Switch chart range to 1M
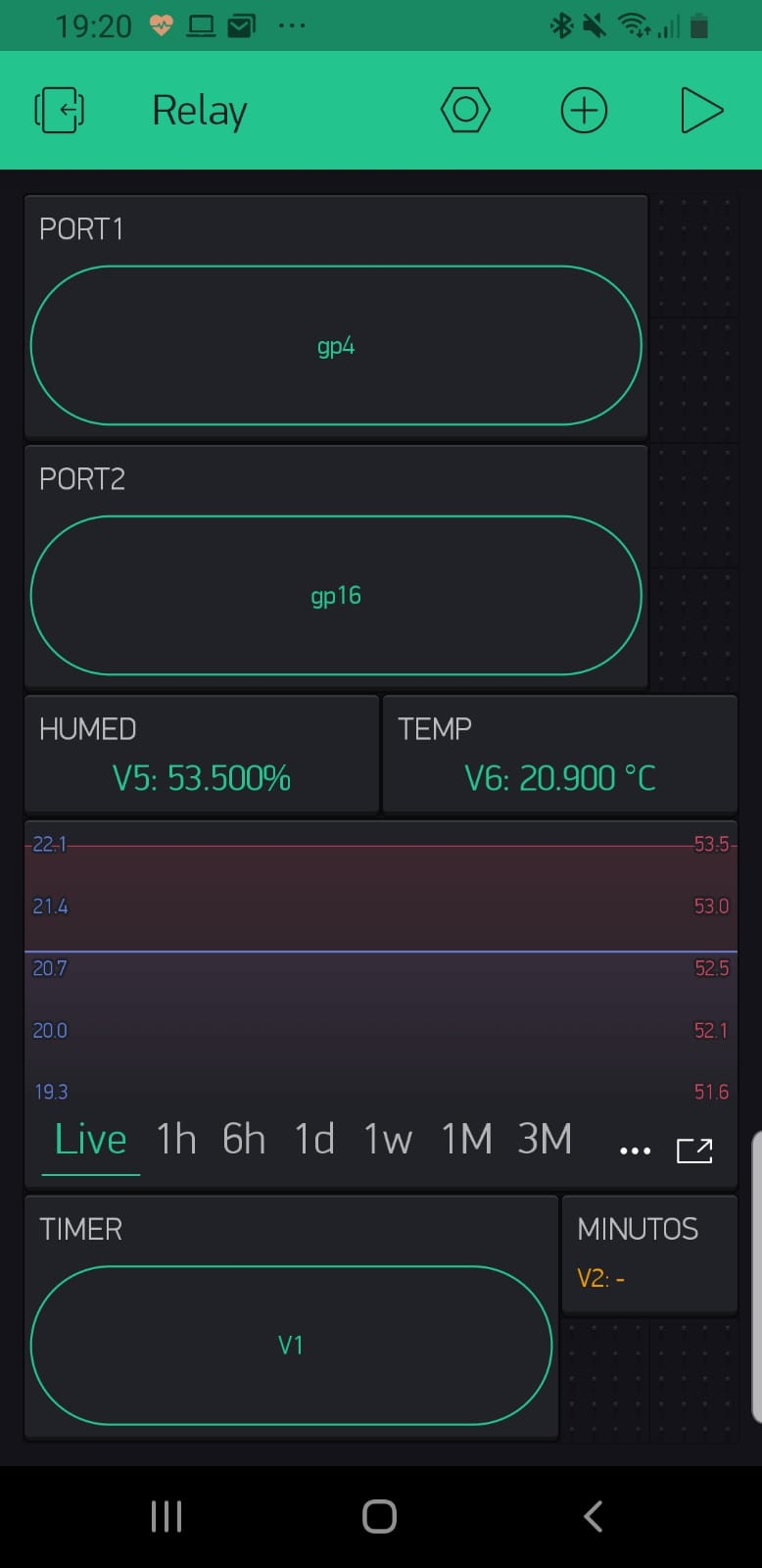Image resolution: width=762 pixels, height=1568 pixels. pos(466,1140)
